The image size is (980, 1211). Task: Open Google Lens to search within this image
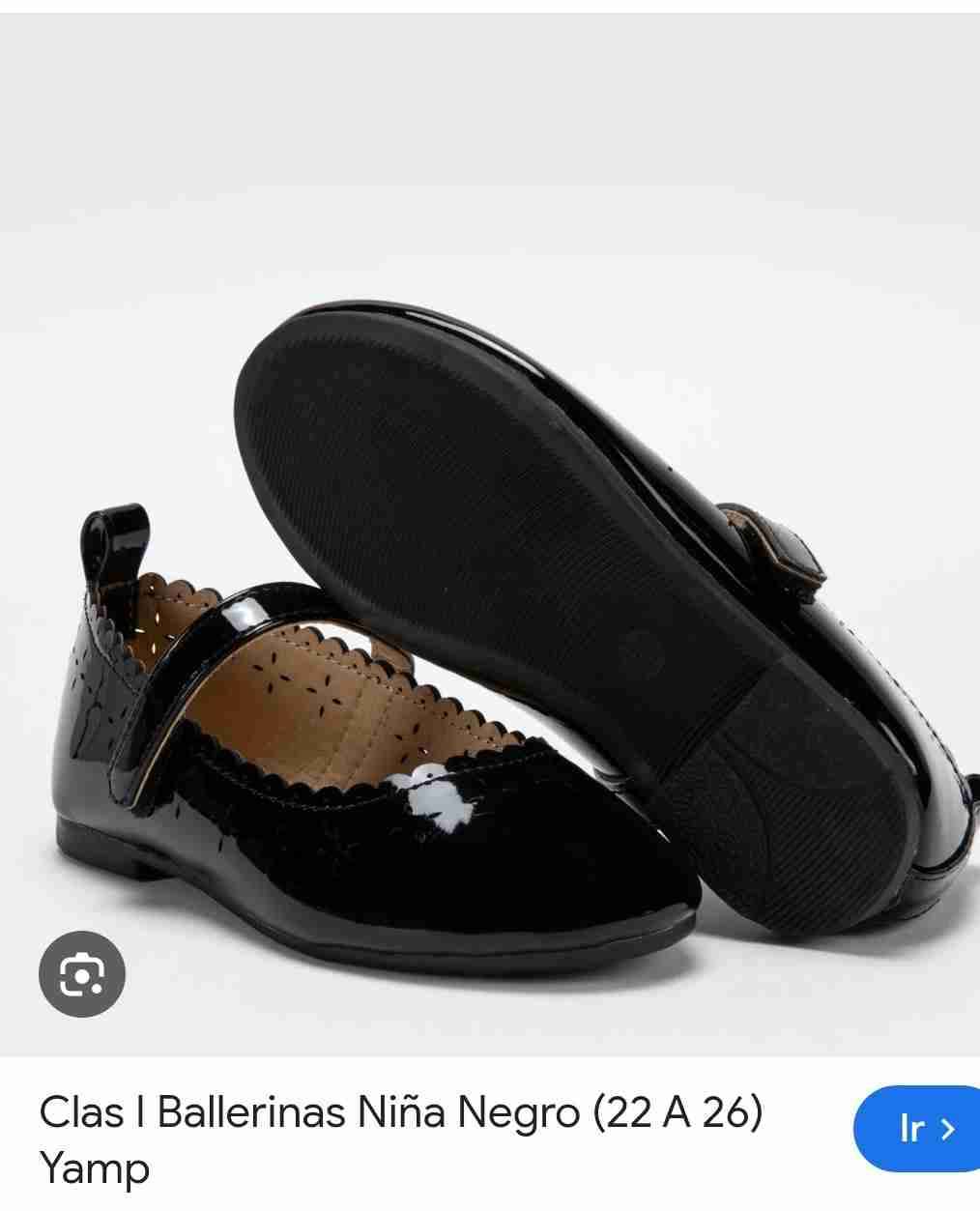pos(82,973)
